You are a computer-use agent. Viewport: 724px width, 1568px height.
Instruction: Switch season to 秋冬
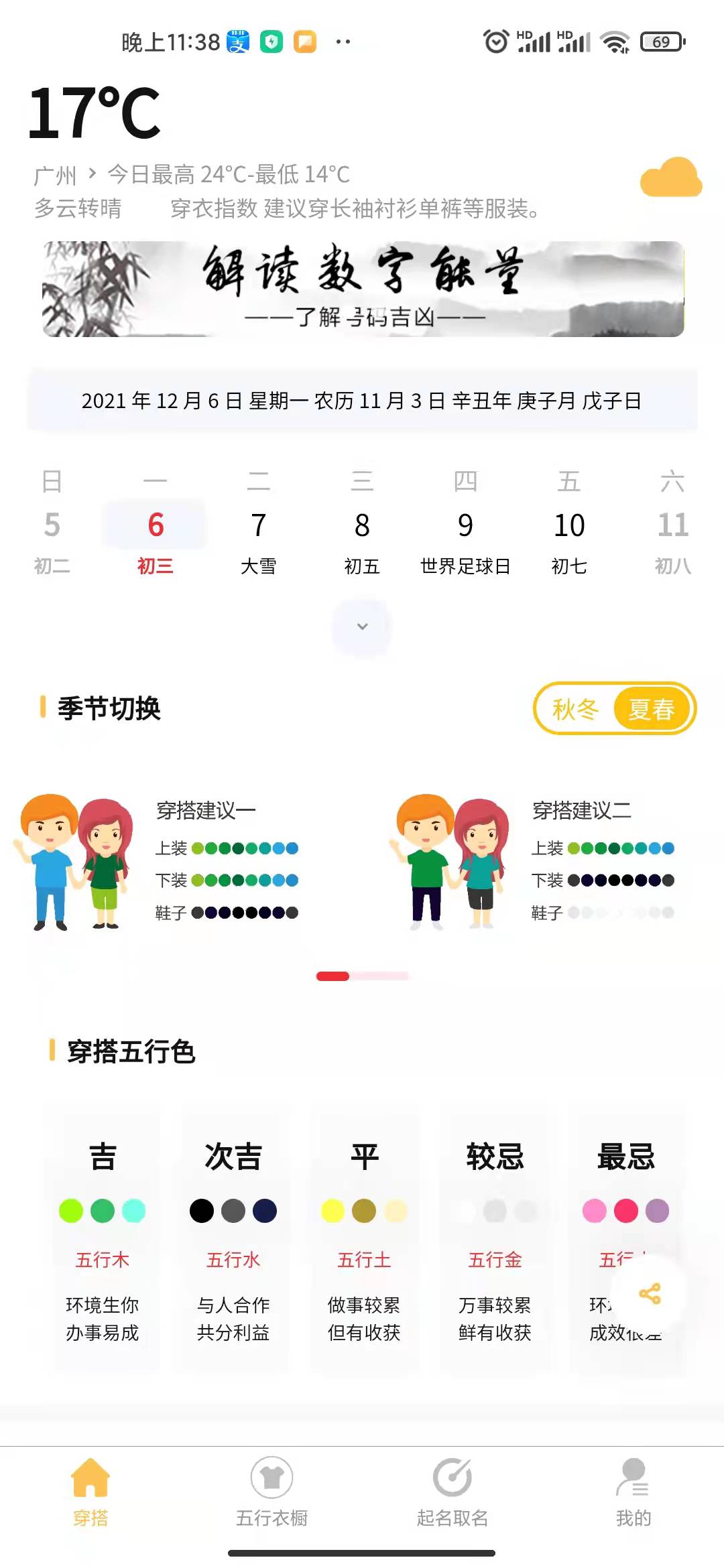[575, 709]
